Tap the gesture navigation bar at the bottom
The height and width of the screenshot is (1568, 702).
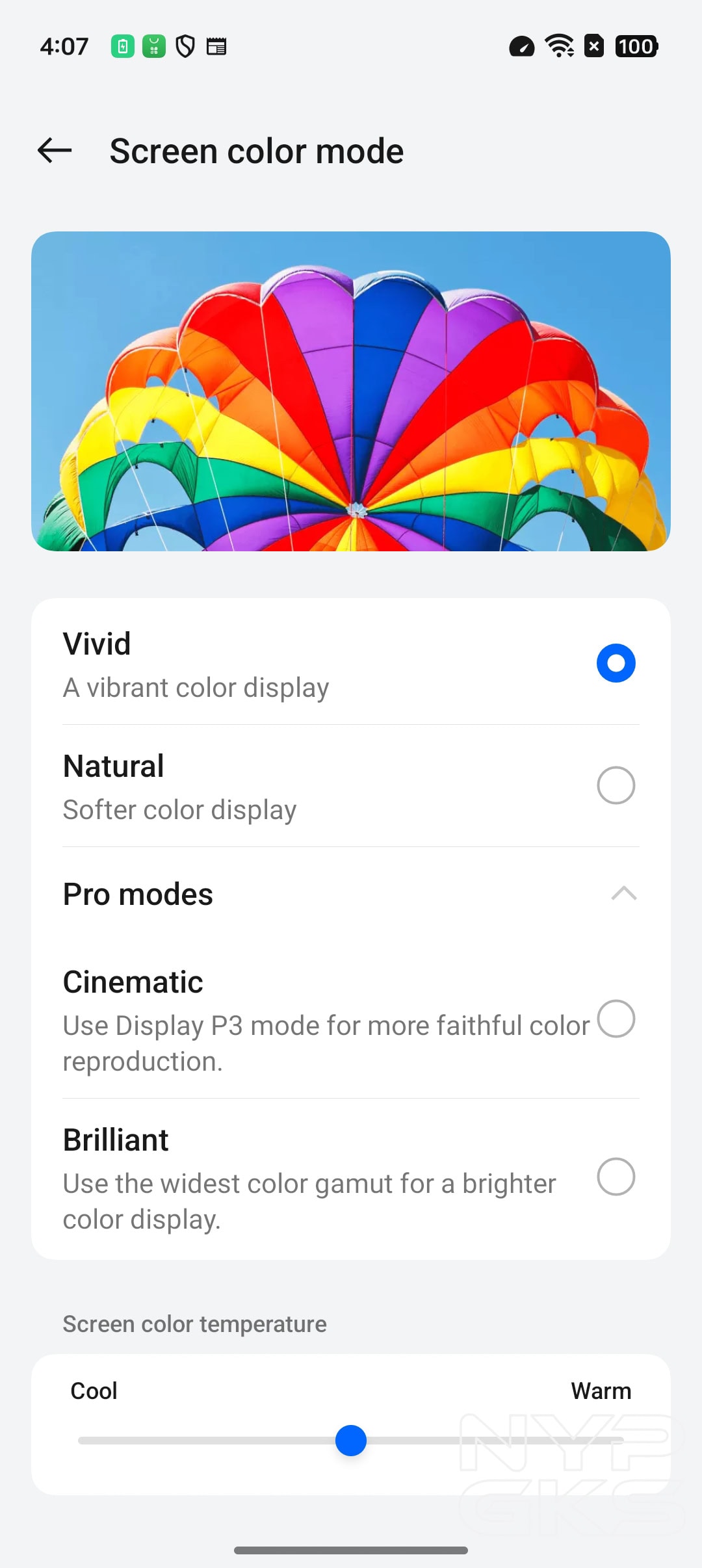tap(351, 1549)
